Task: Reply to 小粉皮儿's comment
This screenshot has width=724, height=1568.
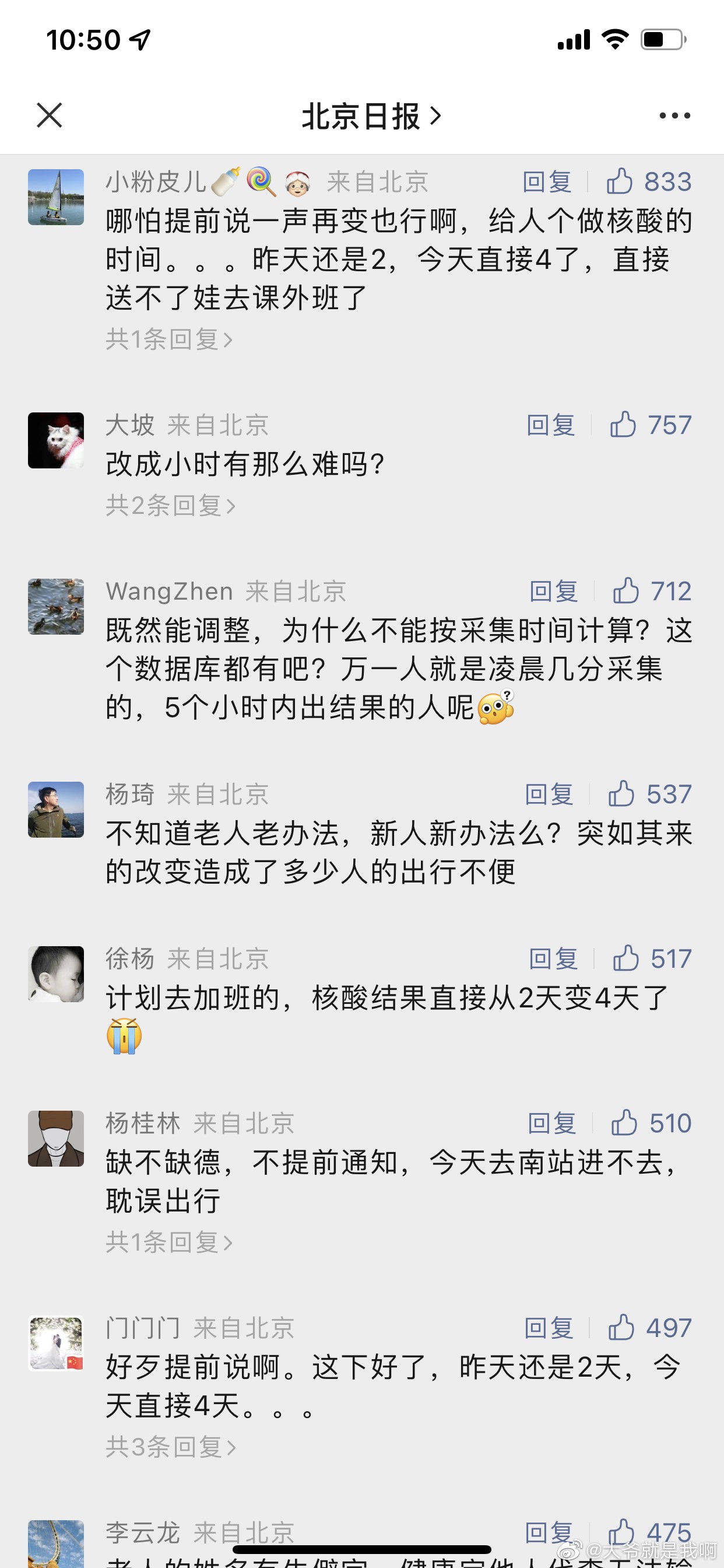Action: pos(547,182)
